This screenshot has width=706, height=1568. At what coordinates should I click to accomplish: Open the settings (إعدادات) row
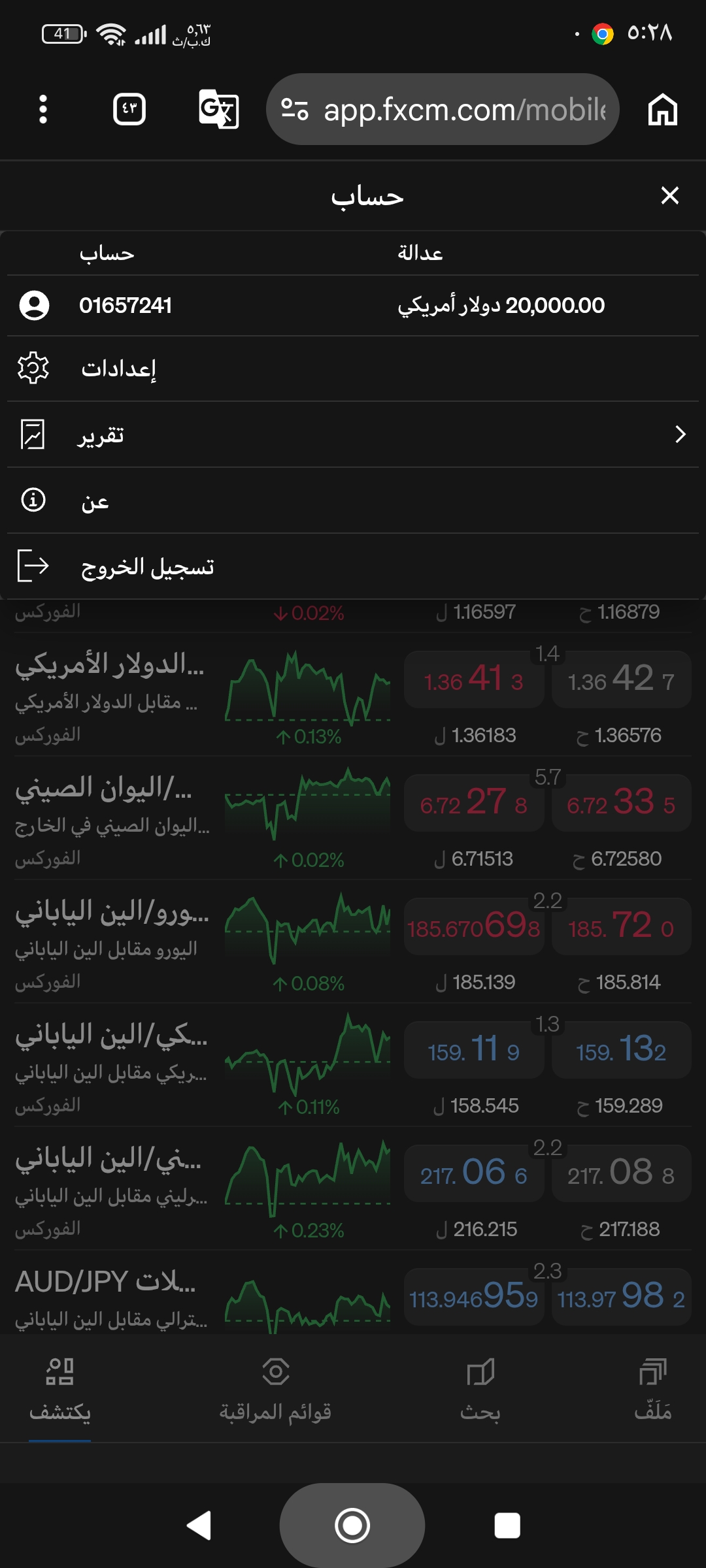coord(353,369)
